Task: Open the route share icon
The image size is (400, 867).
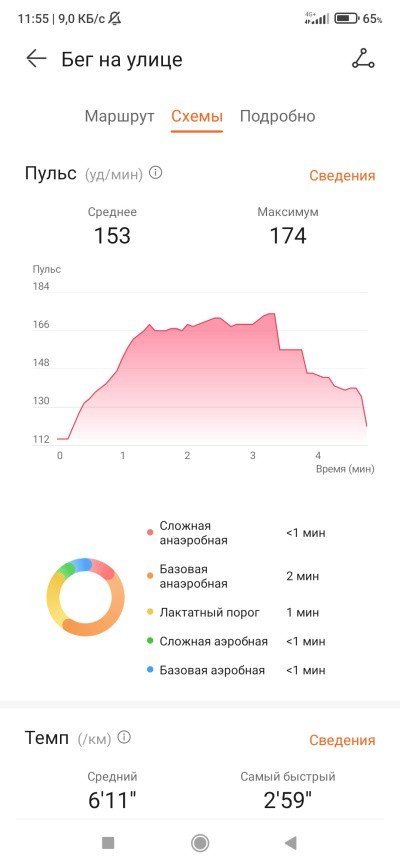Action: coord(363,59)
